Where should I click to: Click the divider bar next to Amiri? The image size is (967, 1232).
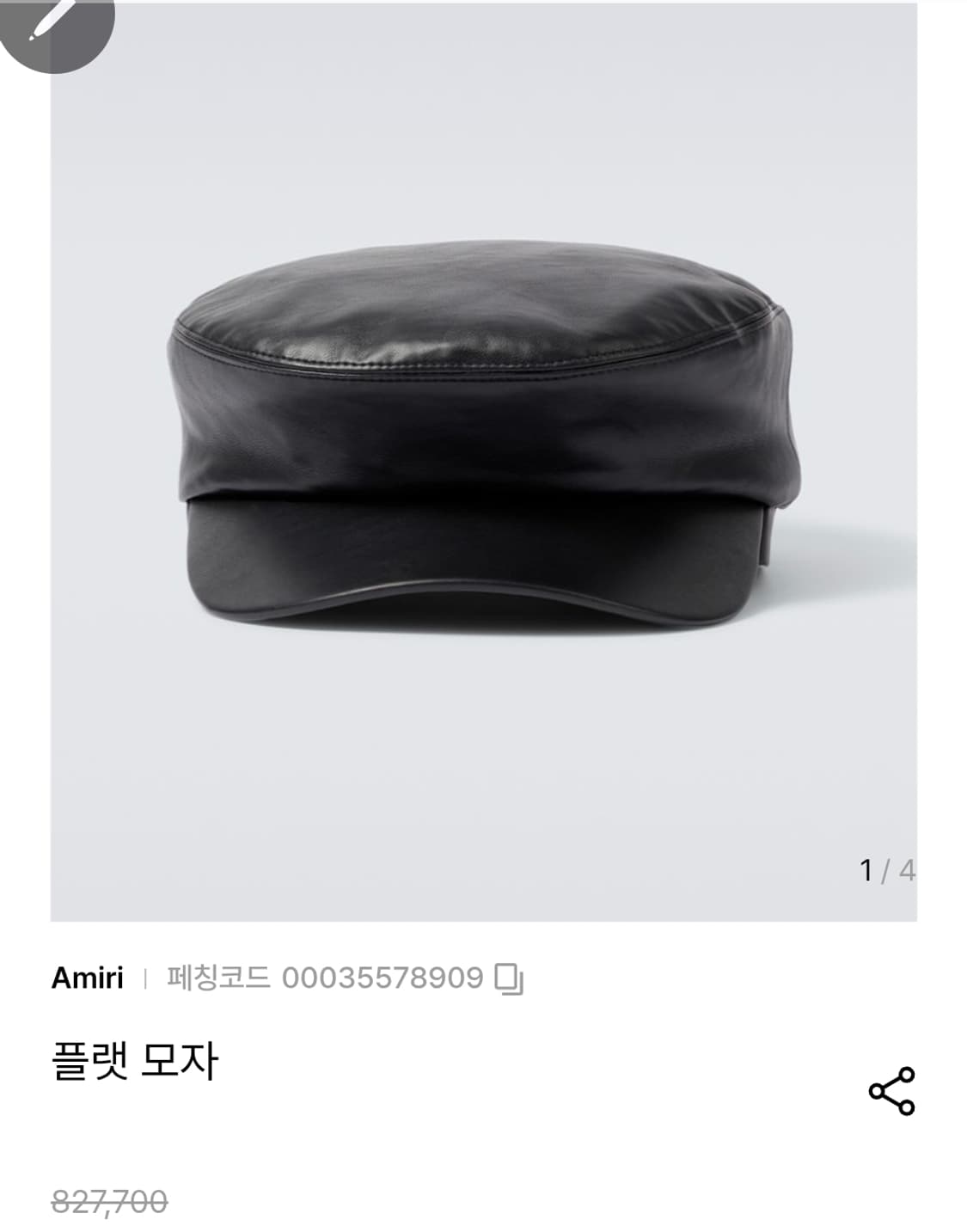pyautogui.click(x=144, y=976)
